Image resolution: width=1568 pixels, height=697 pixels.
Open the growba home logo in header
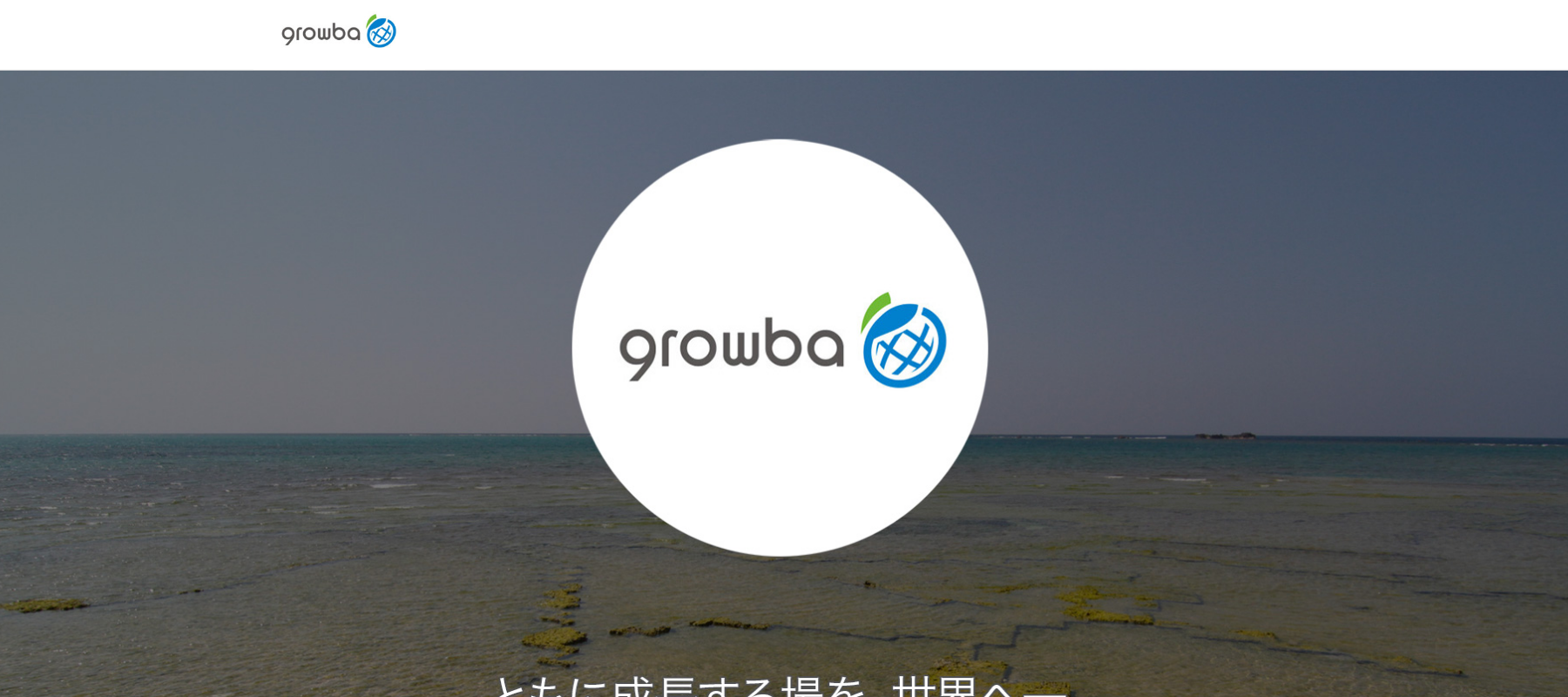(338, 32)
